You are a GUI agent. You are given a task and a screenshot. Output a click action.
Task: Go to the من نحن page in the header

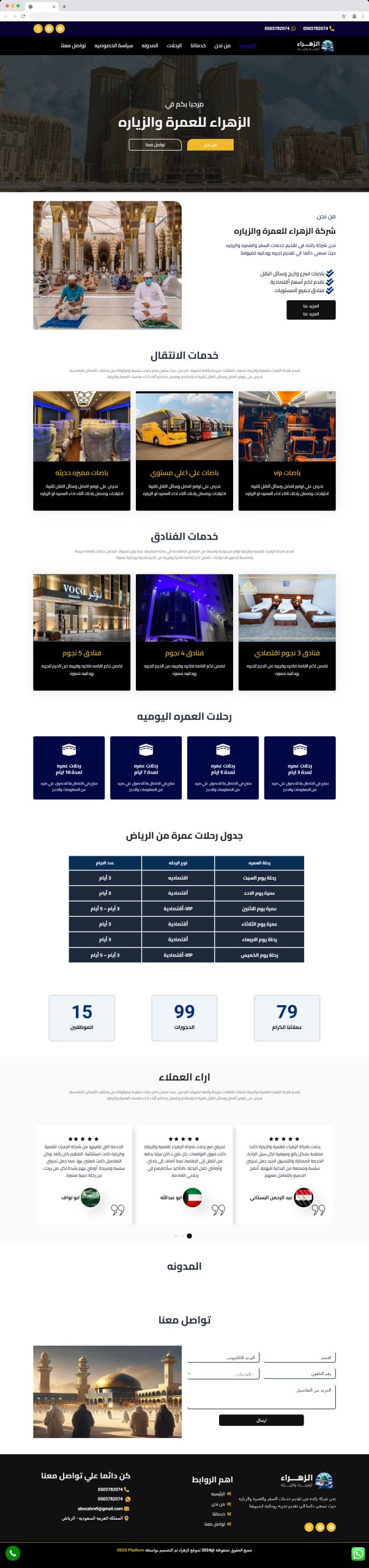tap(222, 46)
